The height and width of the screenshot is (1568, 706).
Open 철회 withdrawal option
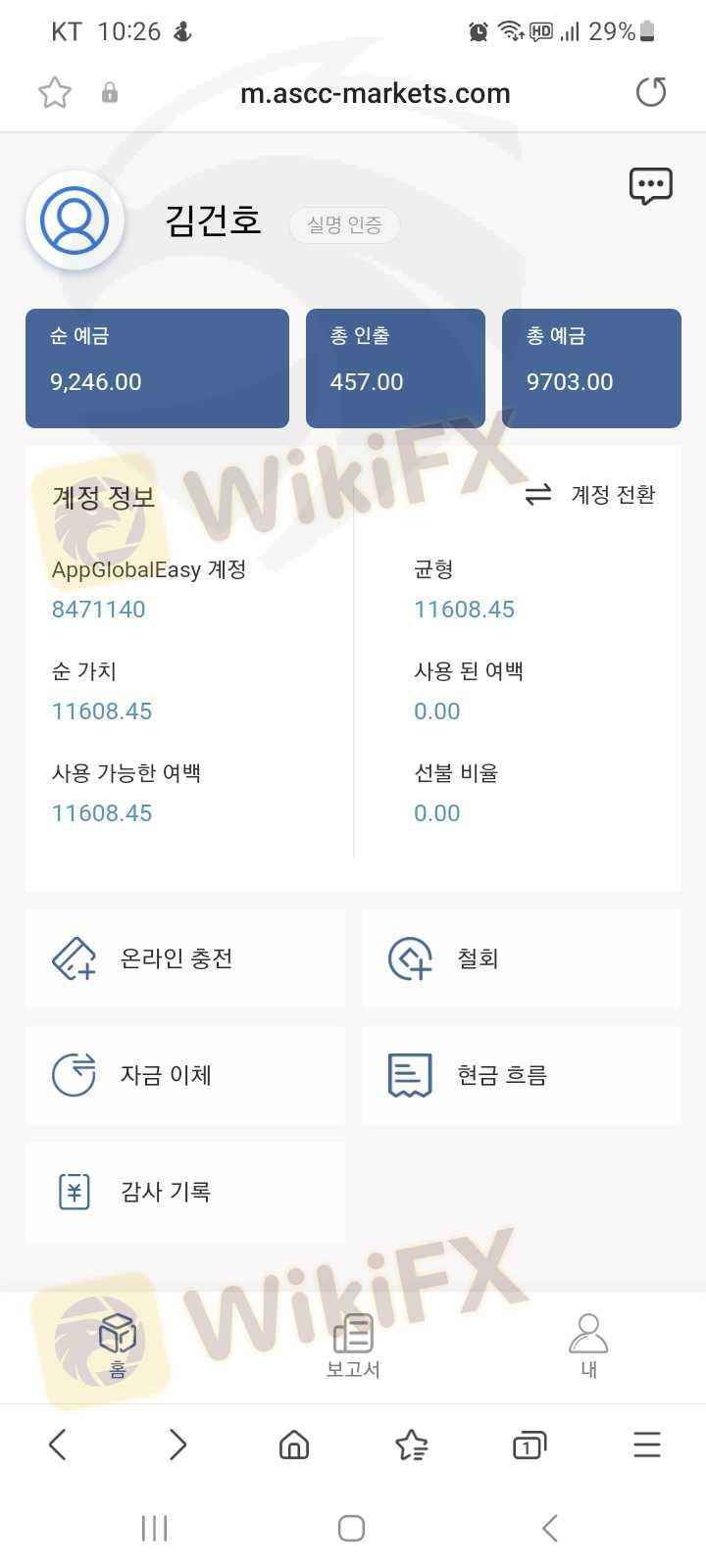tap(522, 958)
